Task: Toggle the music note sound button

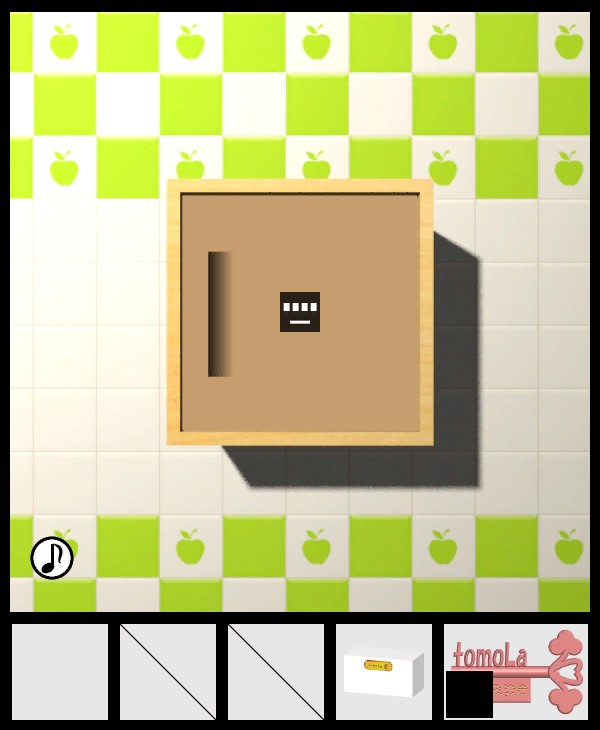Action: click(x=52, y=558)
